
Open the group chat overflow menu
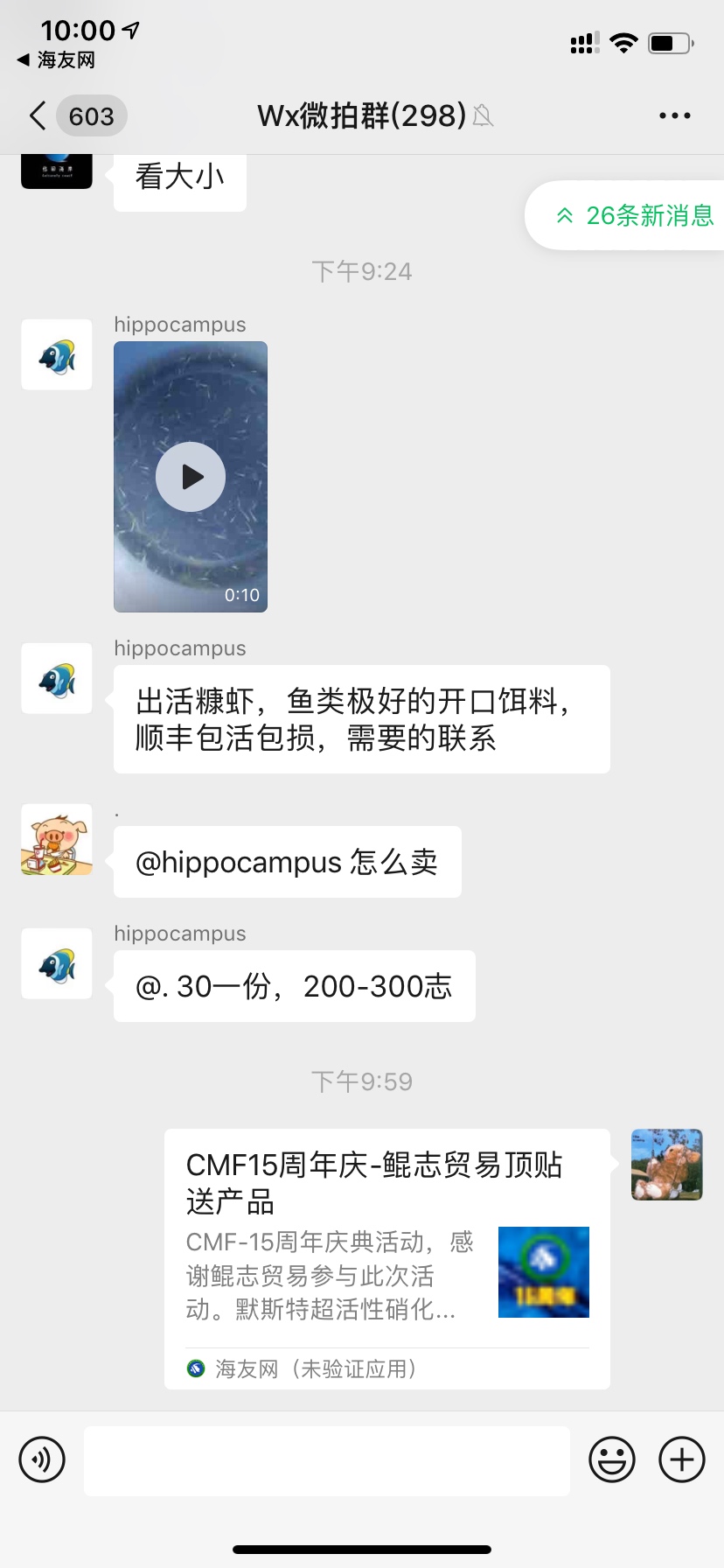[674, 115]
